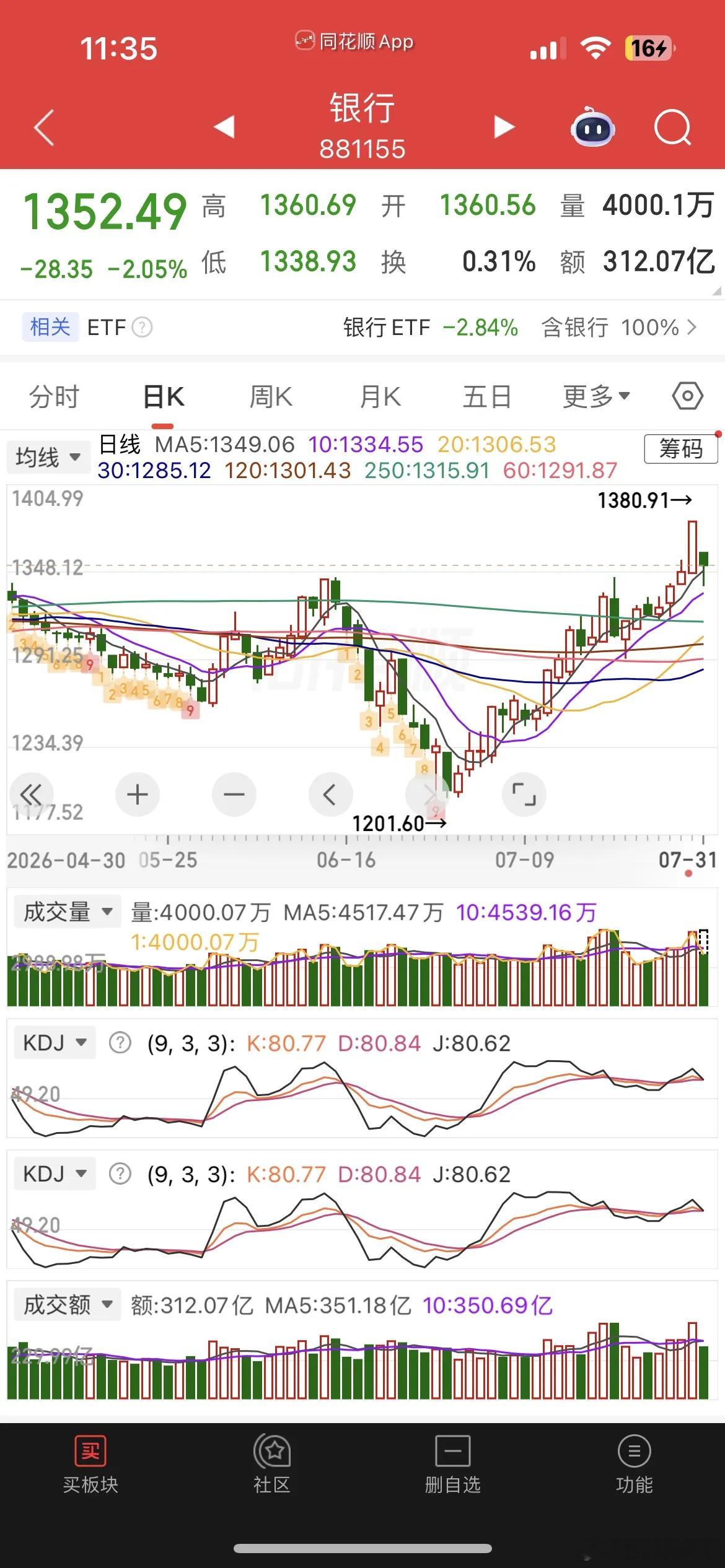Switch to the previous sector with left triangle
The image size is (725, 1568).
(x=224, y=127)
